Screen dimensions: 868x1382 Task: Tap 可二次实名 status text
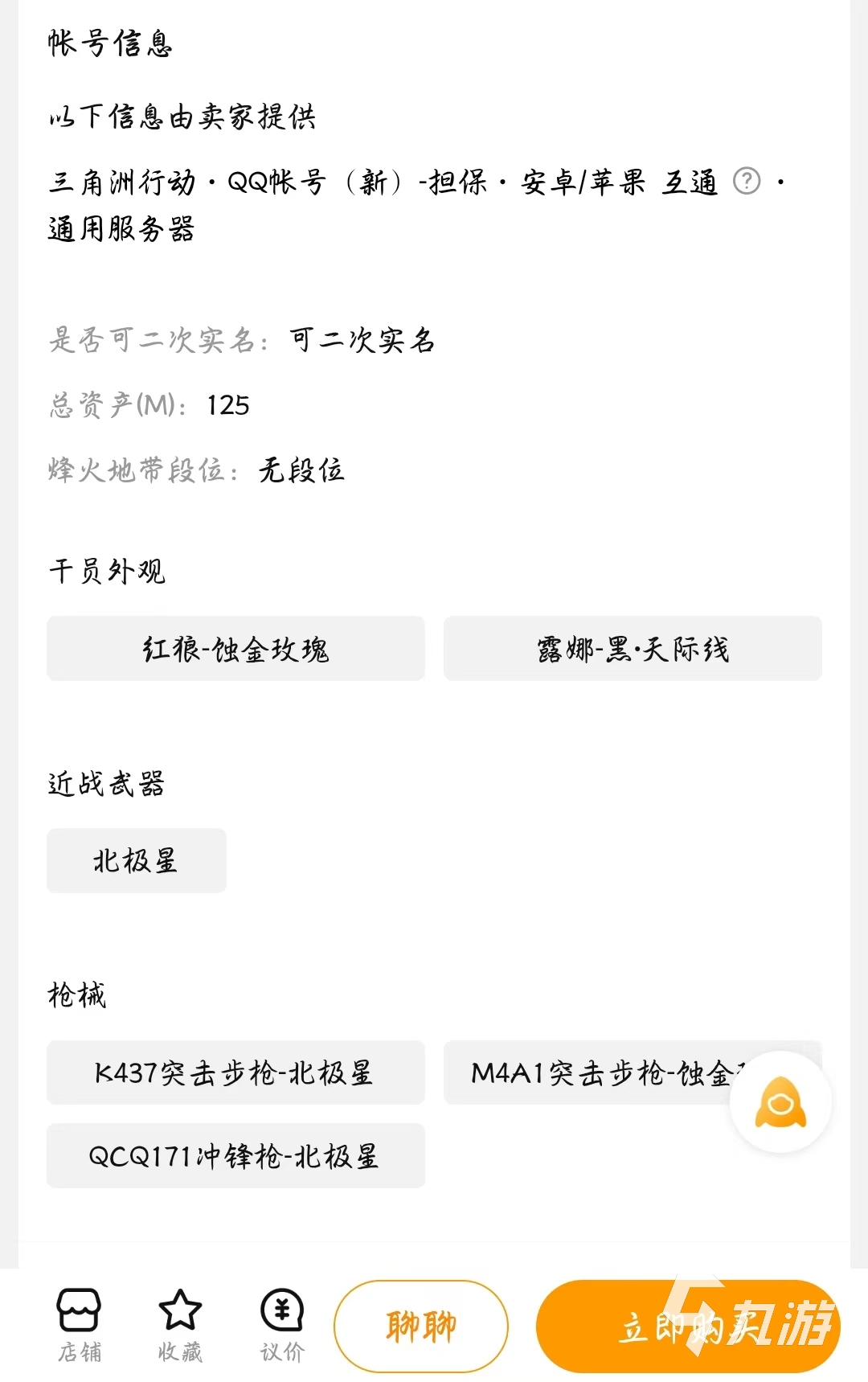click(x=361, y=340)
